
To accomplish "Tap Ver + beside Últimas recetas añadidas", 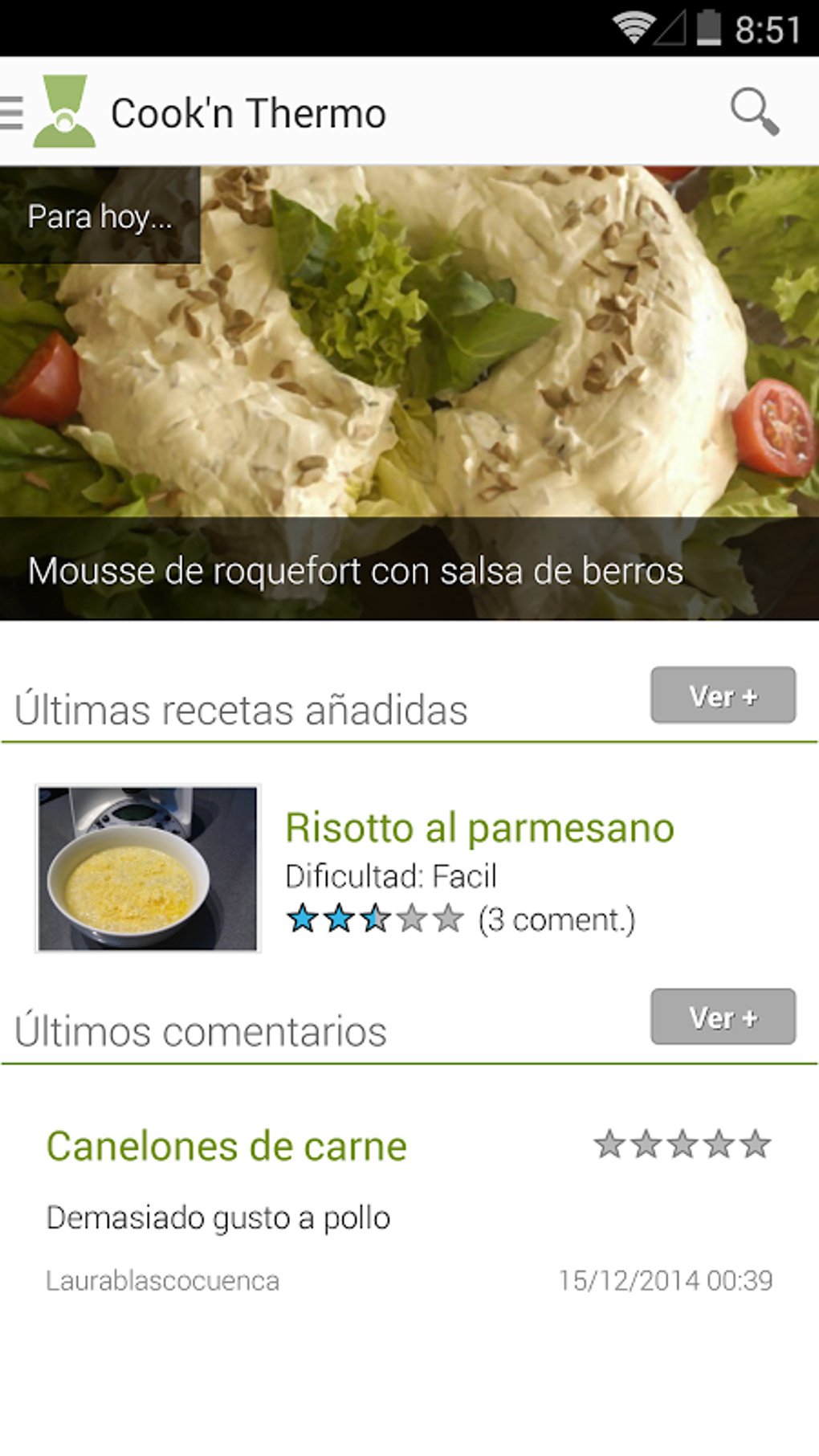I will [723, 695].
